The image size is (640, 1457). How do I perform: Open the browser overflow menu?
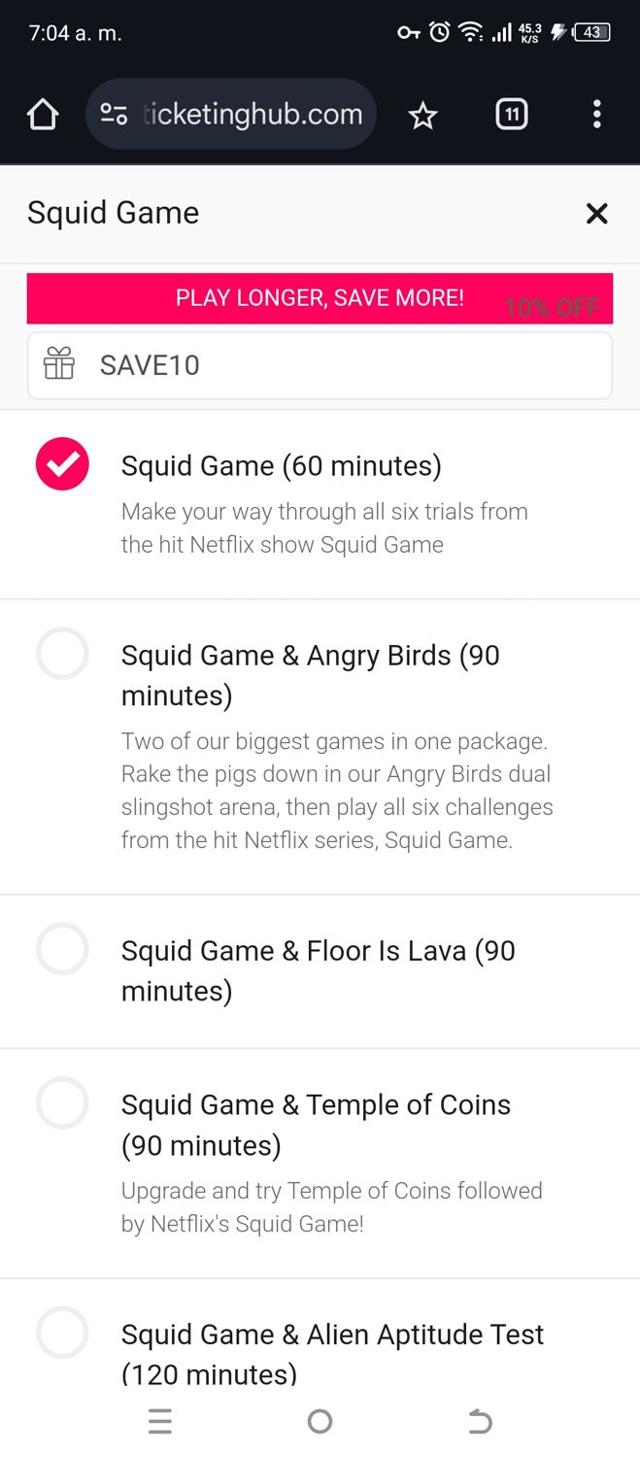(596, 115)
